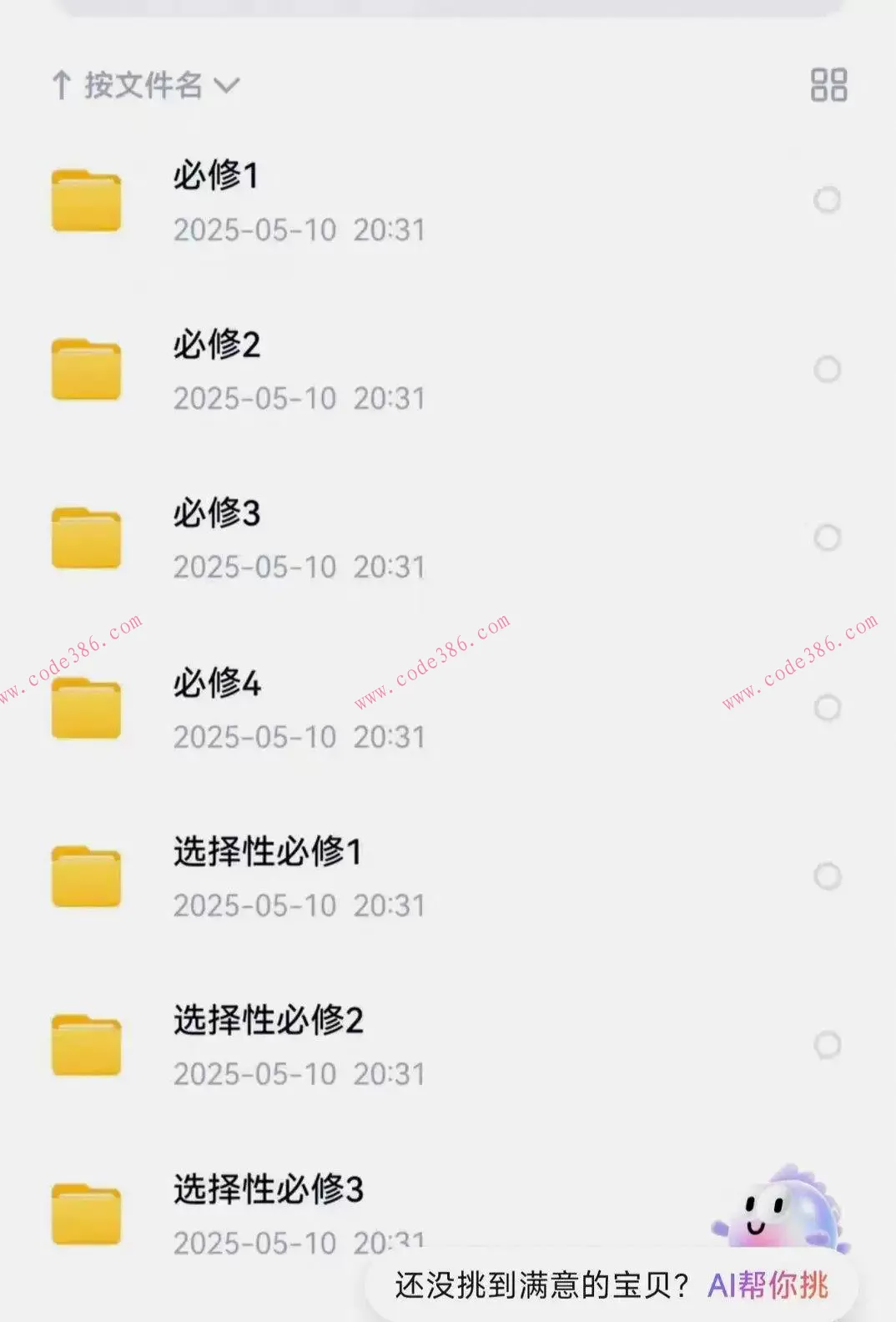This screenshot has width=896, height=1322.
Task: Open the 选择性必修1 folder icon
Action: click(x=86, y=876)
